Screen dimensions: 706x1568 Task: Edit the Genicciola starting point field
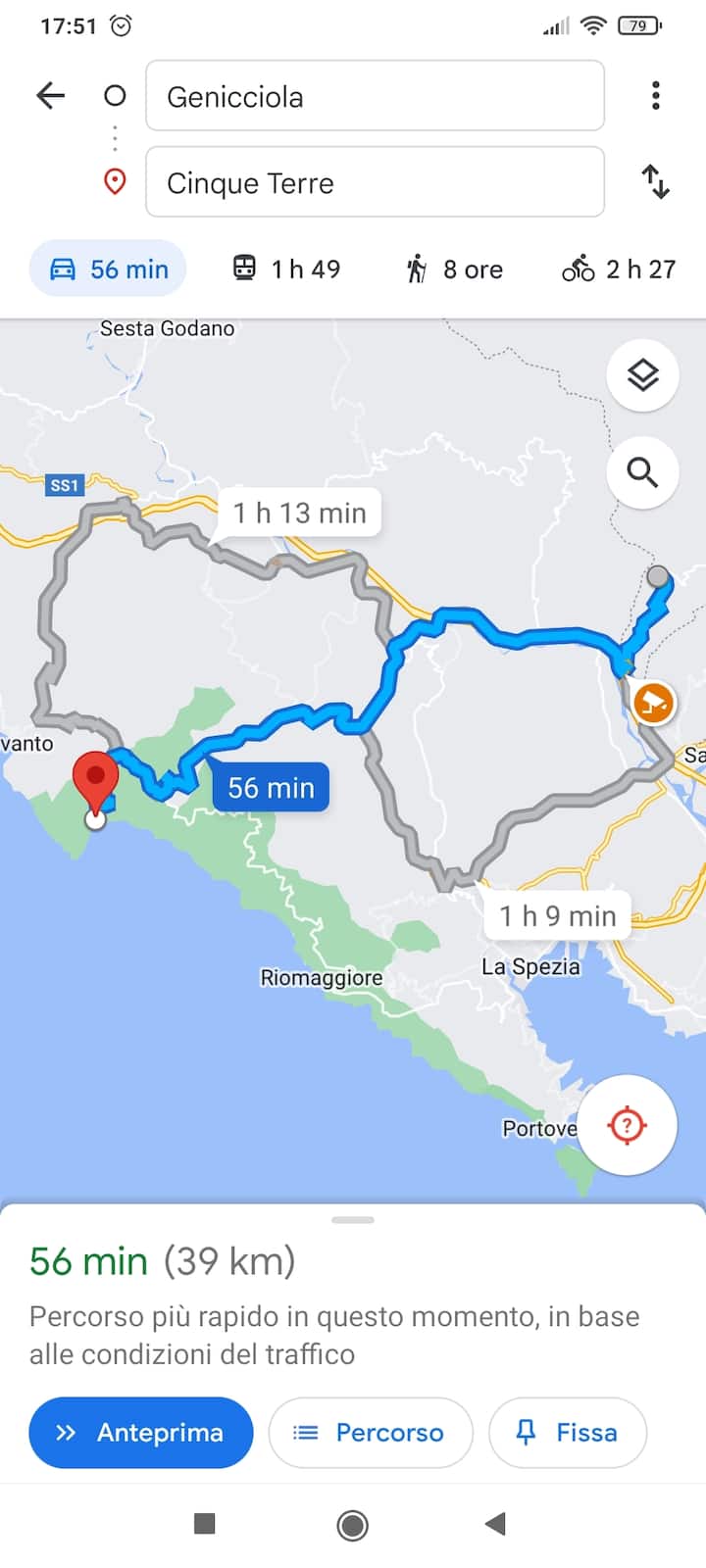click(x=375, y=96)
